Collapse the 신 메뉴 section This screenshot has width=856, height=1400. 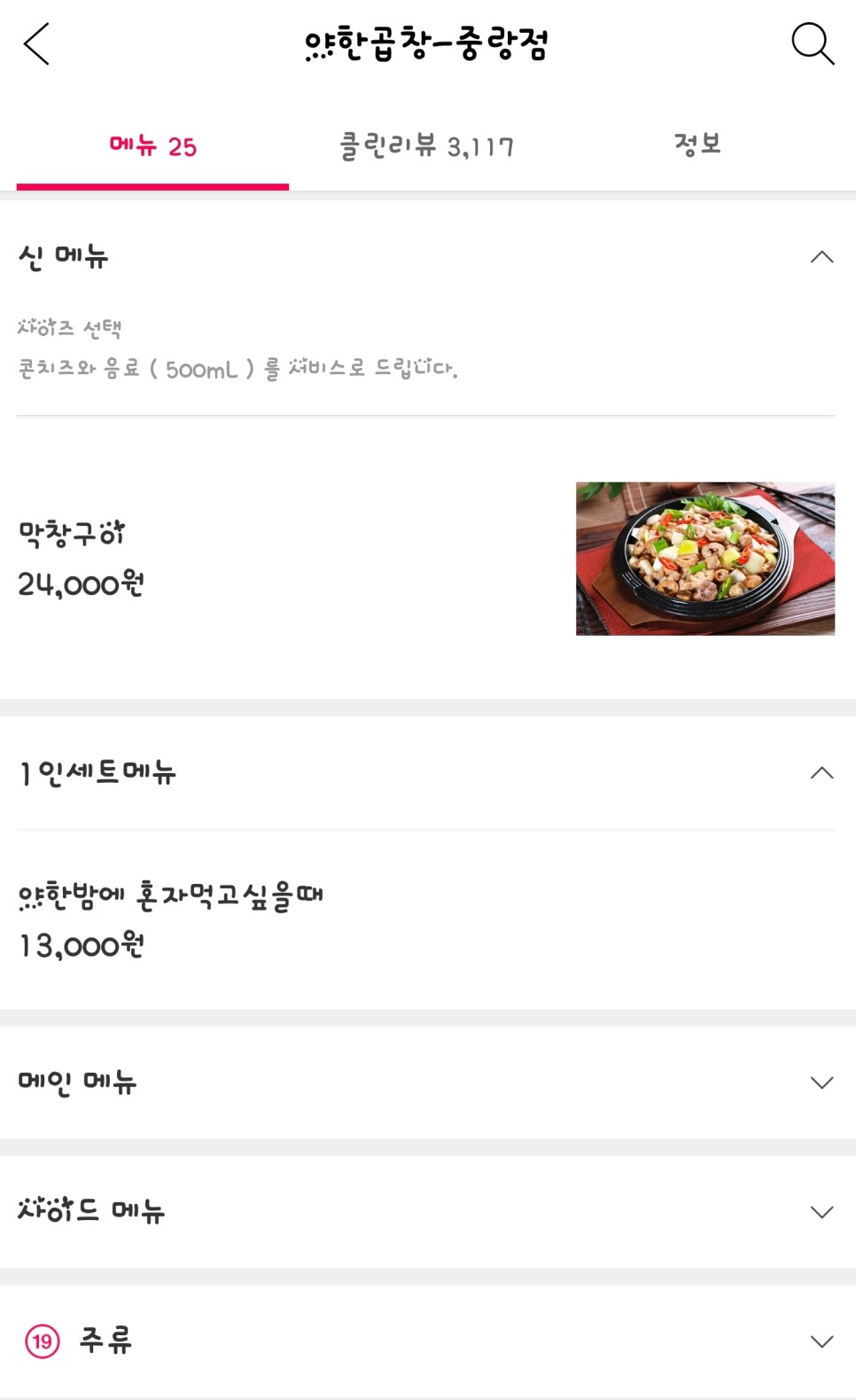pyautogui.click(x=821, y=257)
